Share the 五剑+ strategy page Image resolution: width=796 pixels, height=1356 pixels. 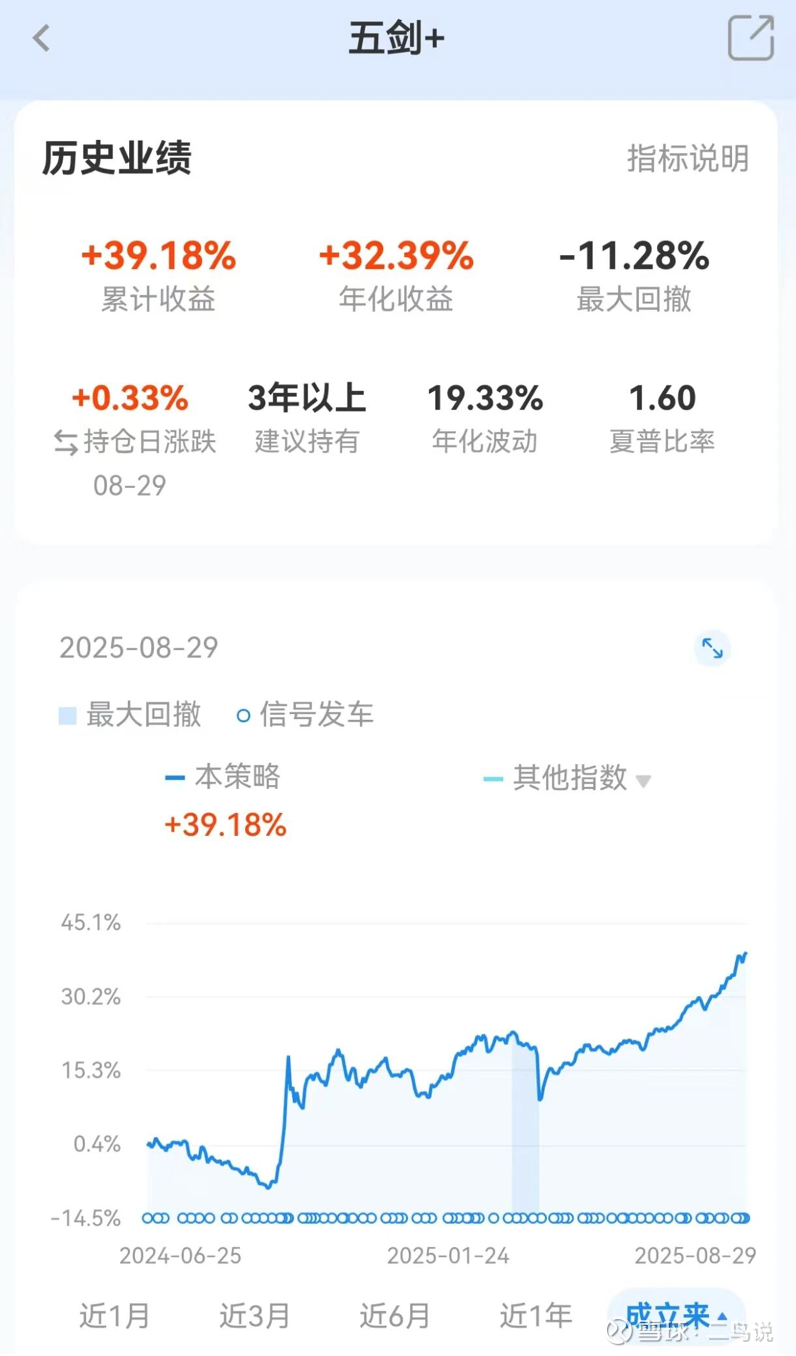[x=750, y=38]
